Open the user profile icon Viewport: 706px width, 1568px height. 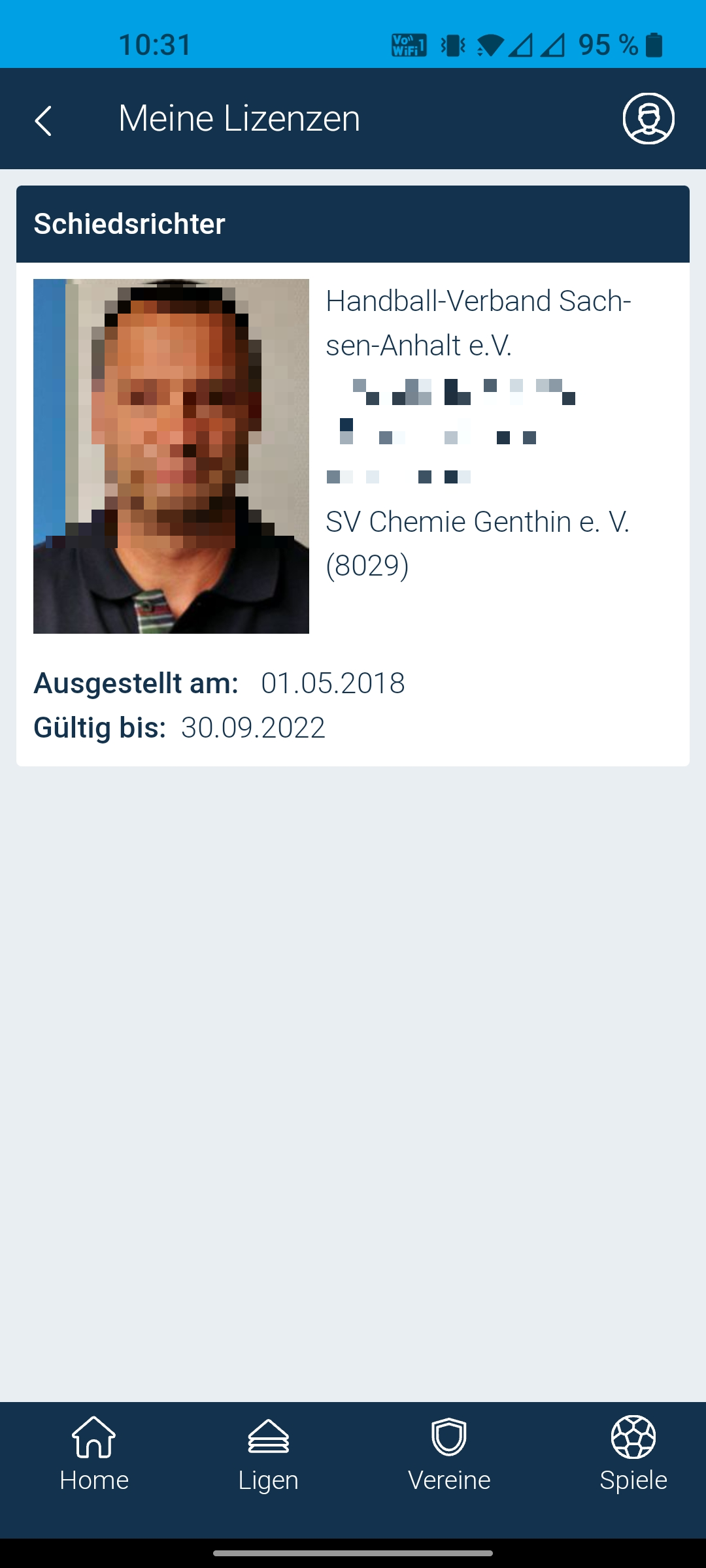[x=648, y=118]
